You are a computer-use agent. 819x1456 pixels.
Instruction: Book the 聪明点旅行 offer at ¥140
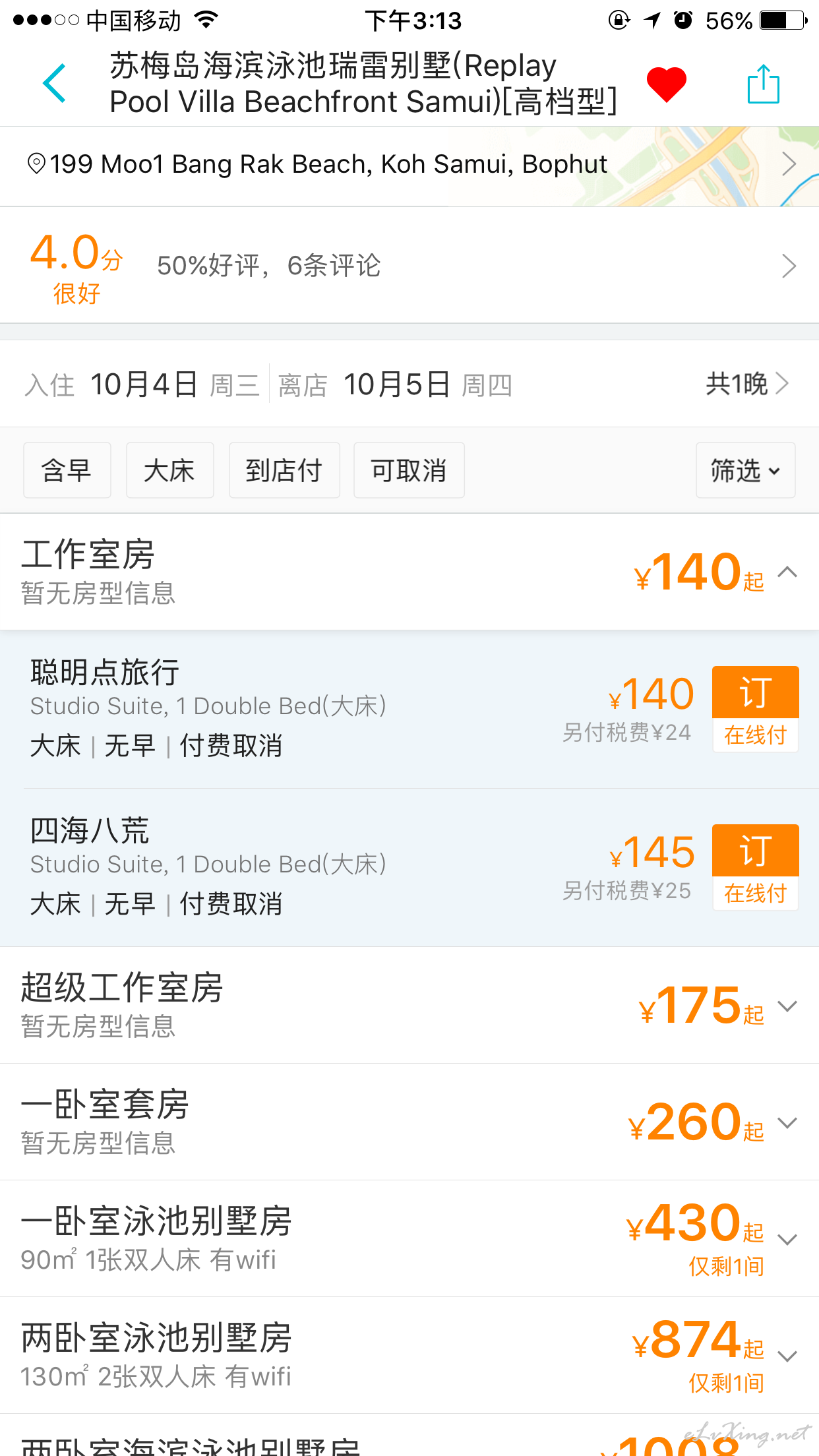click(x=755, y=709)
